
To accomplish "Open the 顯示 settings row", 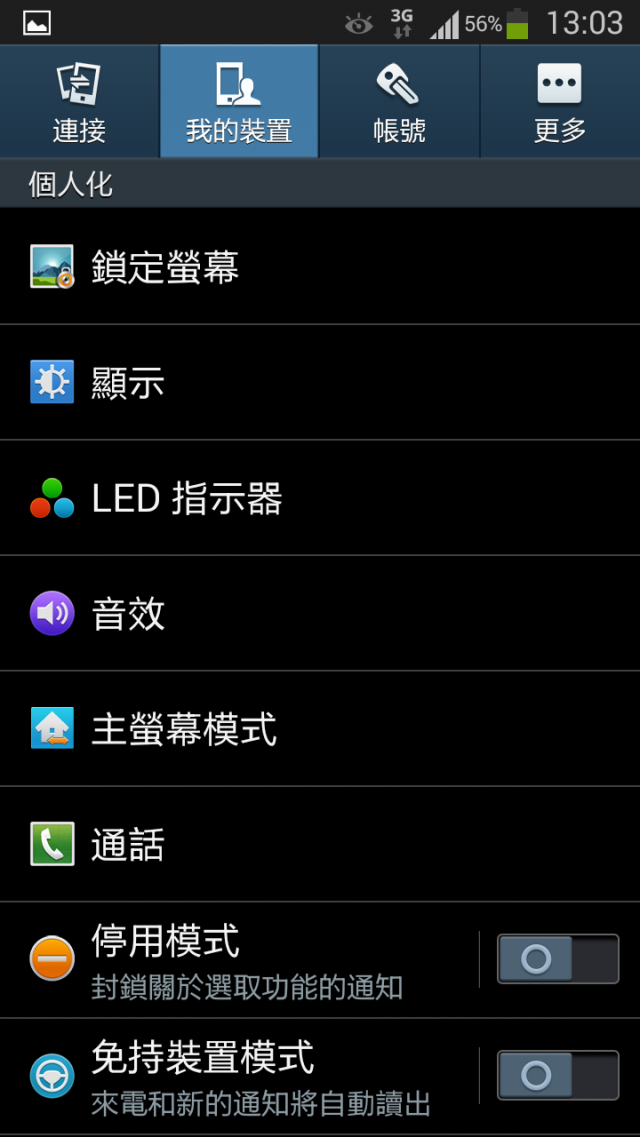I will point(320,382).
